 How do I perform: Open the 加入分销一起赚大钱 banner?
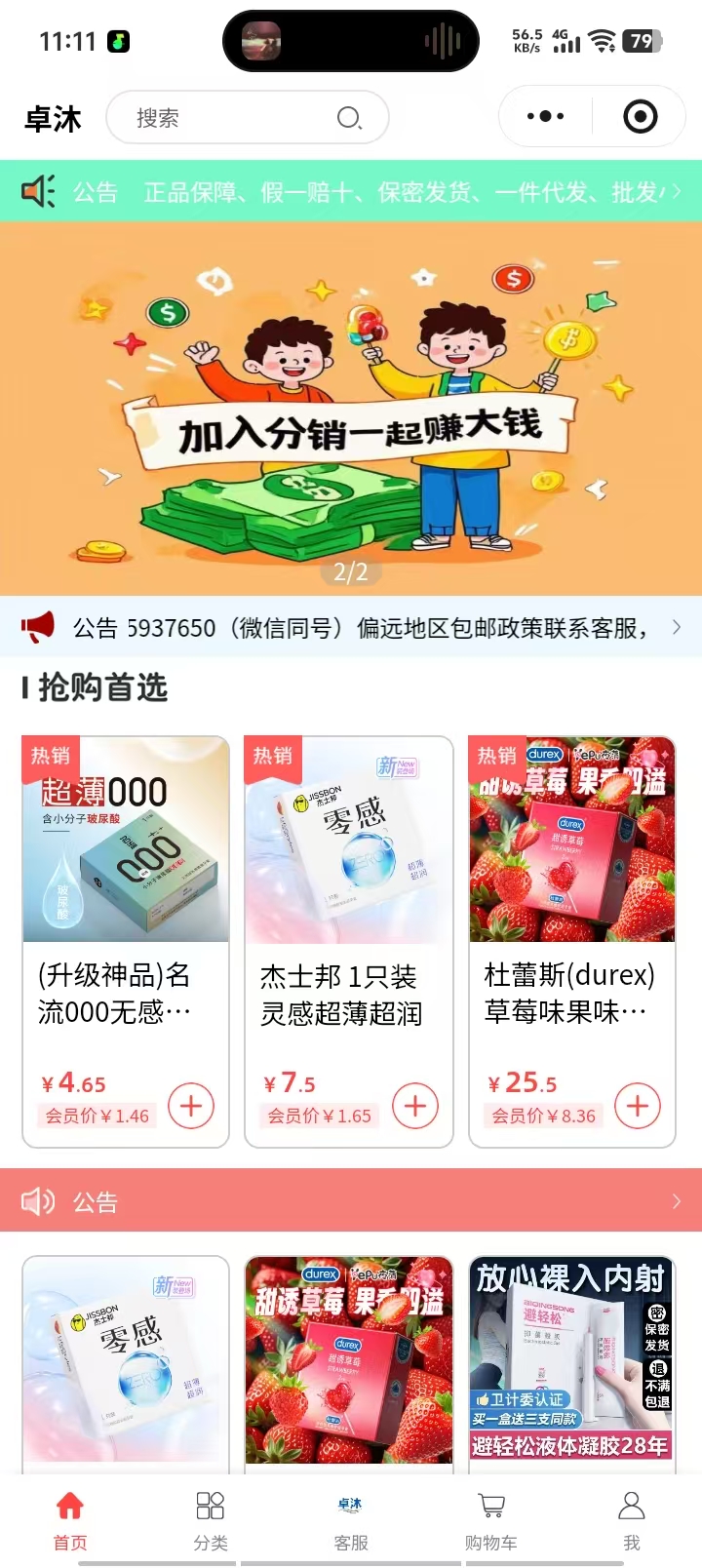(351, 408)
